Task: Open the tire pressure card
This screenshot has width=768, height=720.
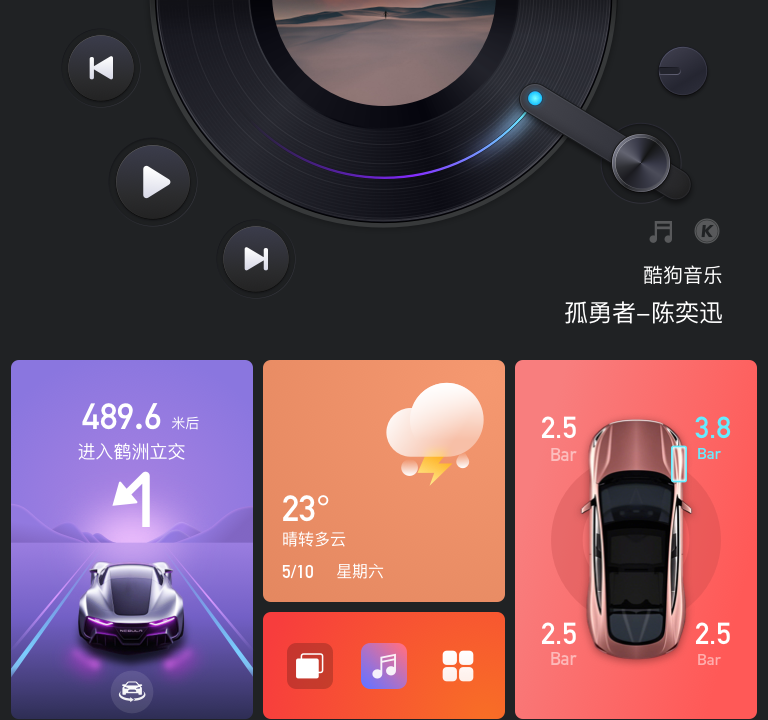Action: coord(636,540)
